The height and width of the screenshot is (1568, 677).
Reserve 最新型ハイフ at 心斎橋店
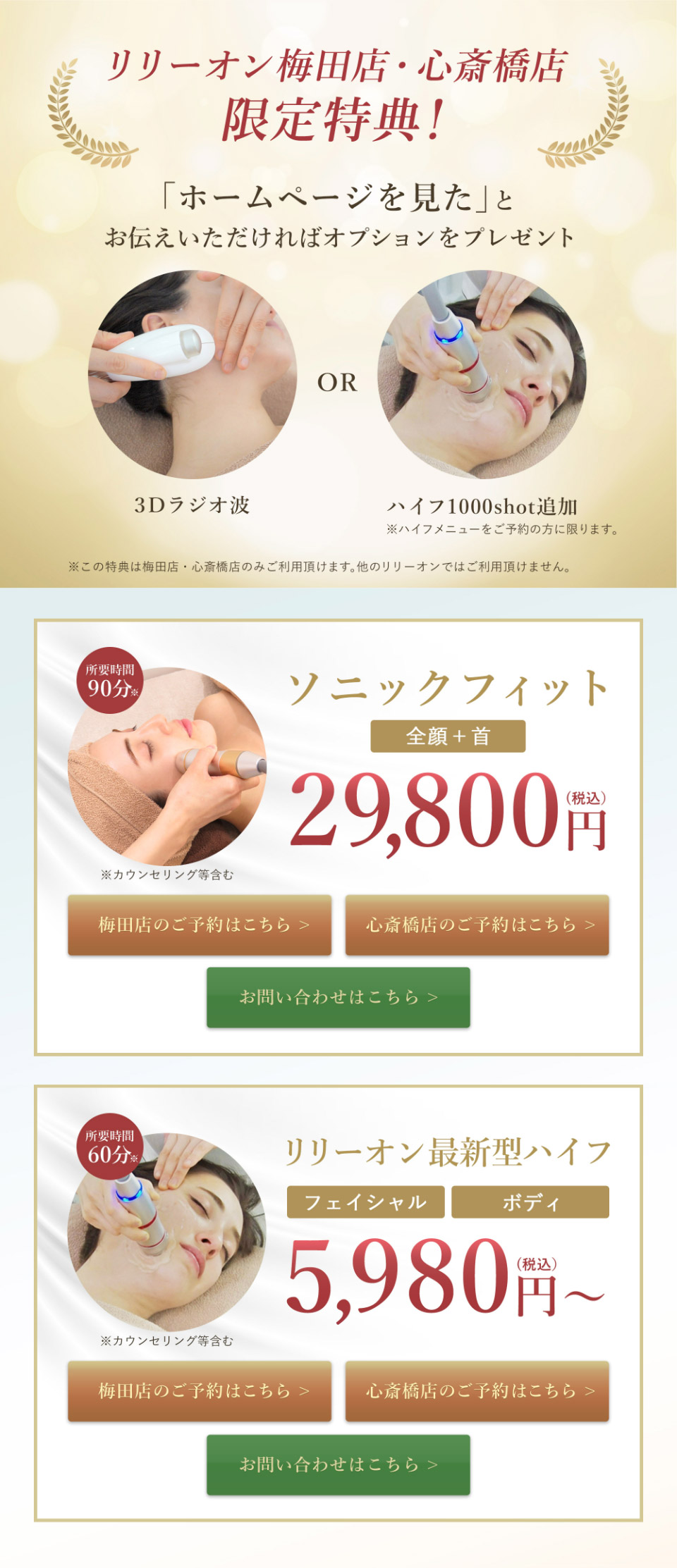(477, 1390)
